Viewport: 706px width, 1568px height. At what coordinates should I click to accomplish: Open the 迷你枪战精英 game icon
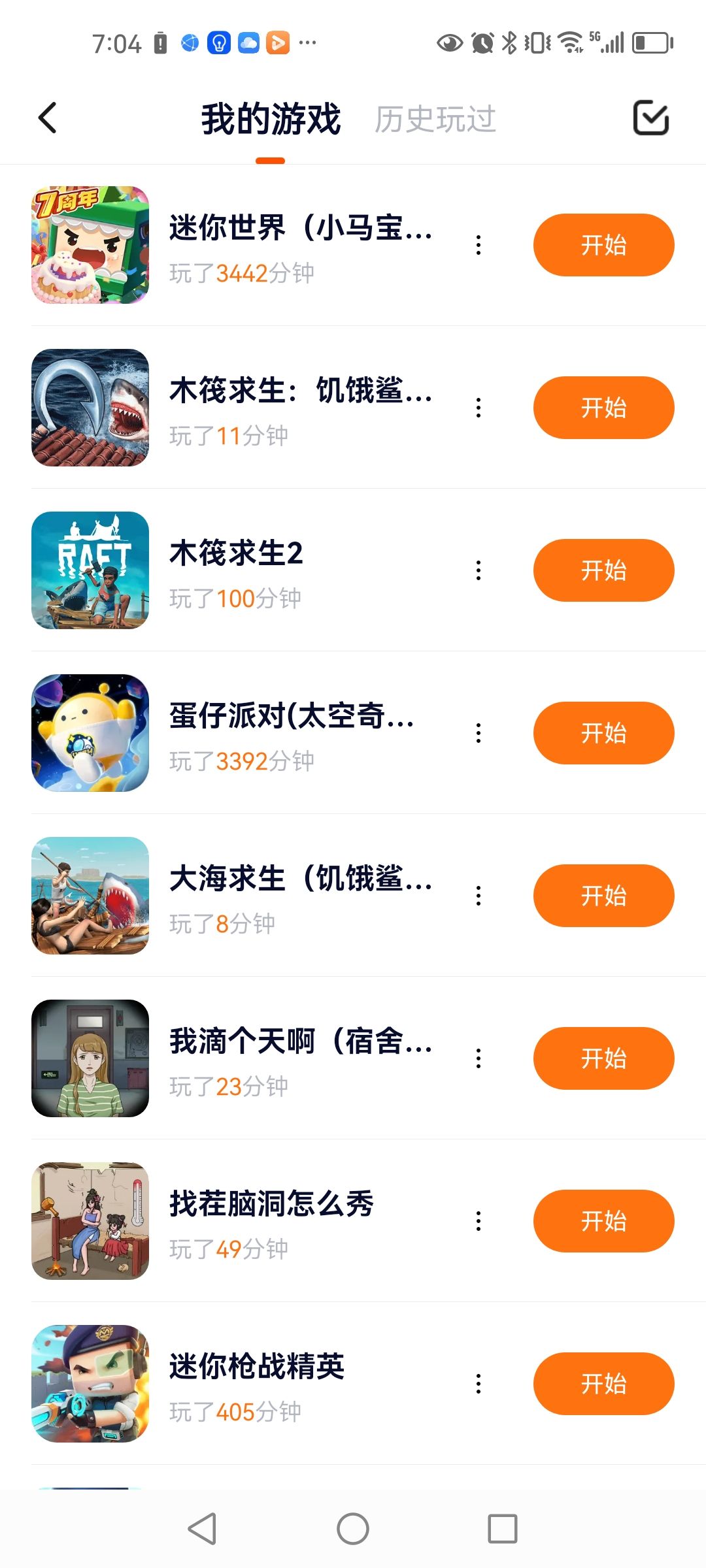(90, 1384)
